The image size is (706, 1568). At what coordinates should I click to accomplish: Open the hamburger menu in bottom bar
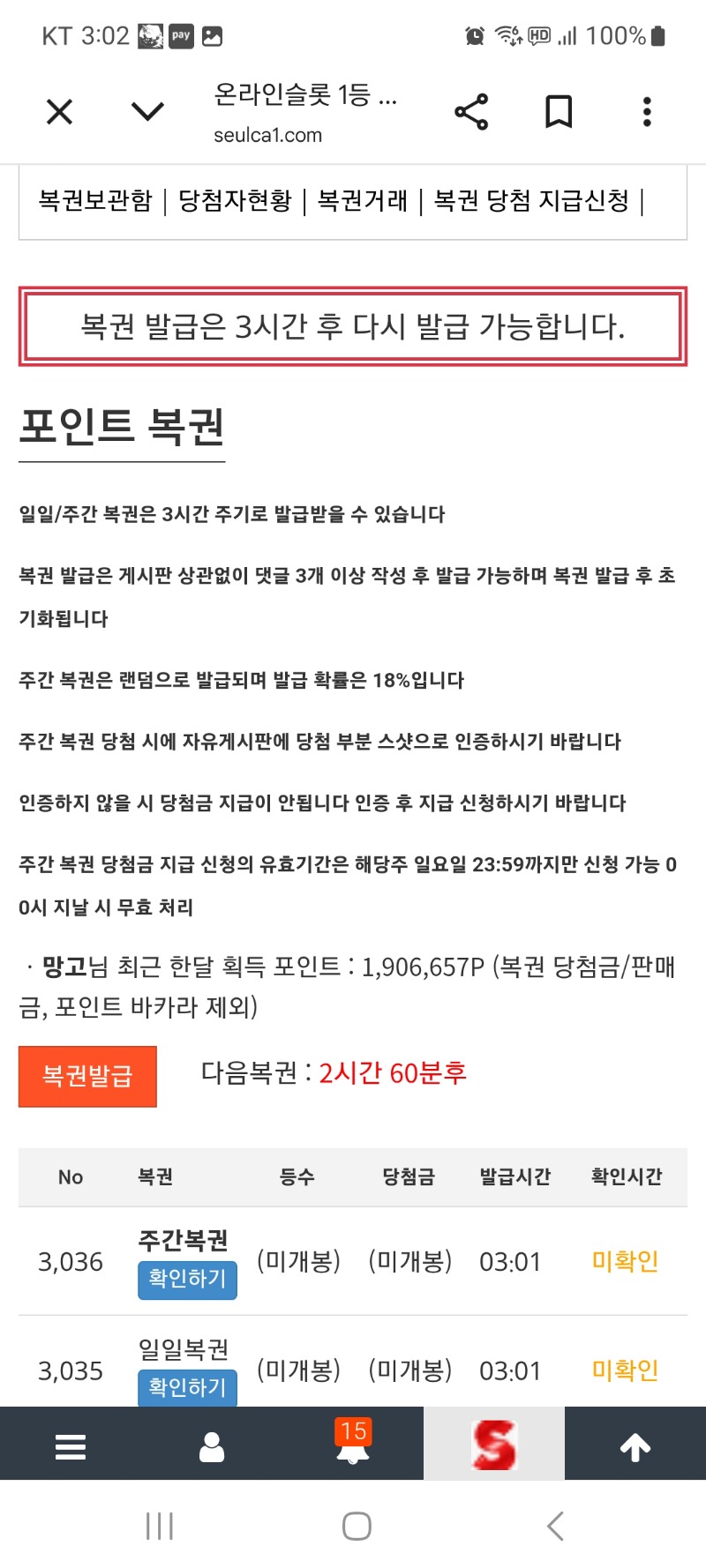(x=71, y=1446)
